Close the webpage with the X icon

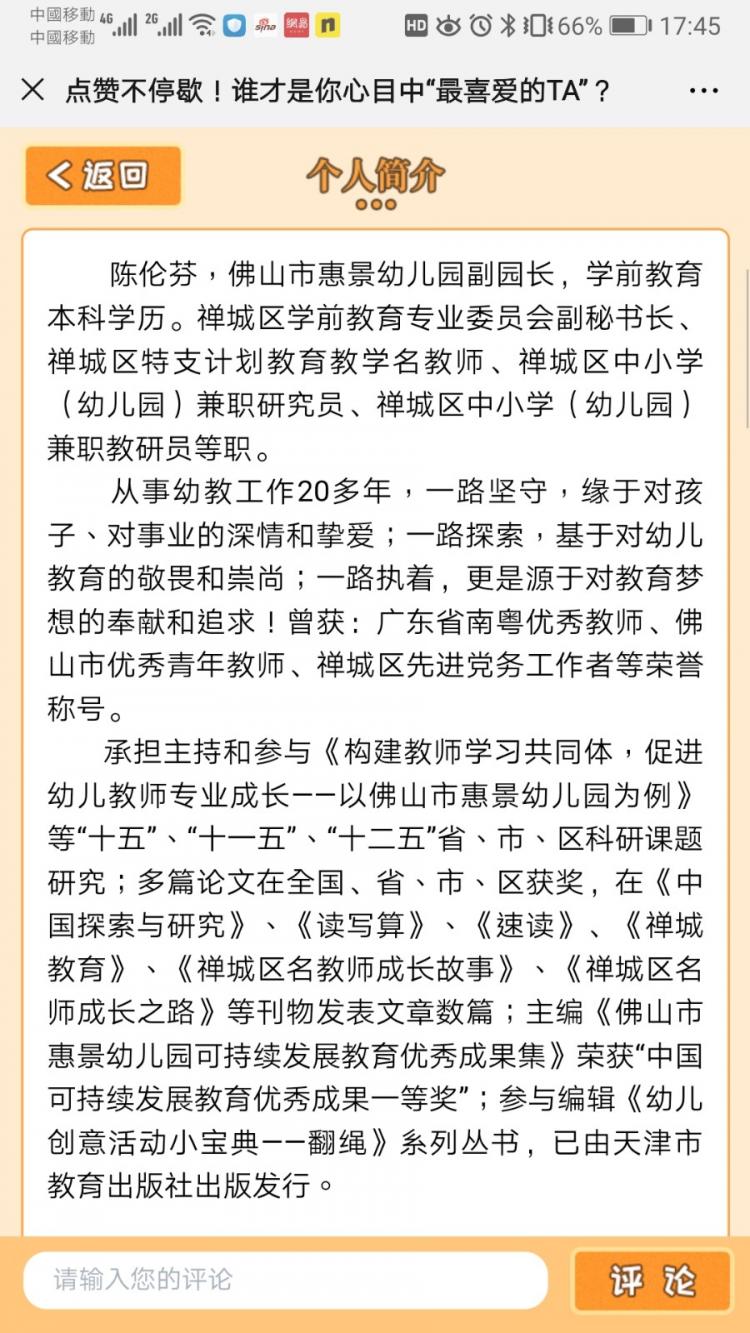point(32,91)
